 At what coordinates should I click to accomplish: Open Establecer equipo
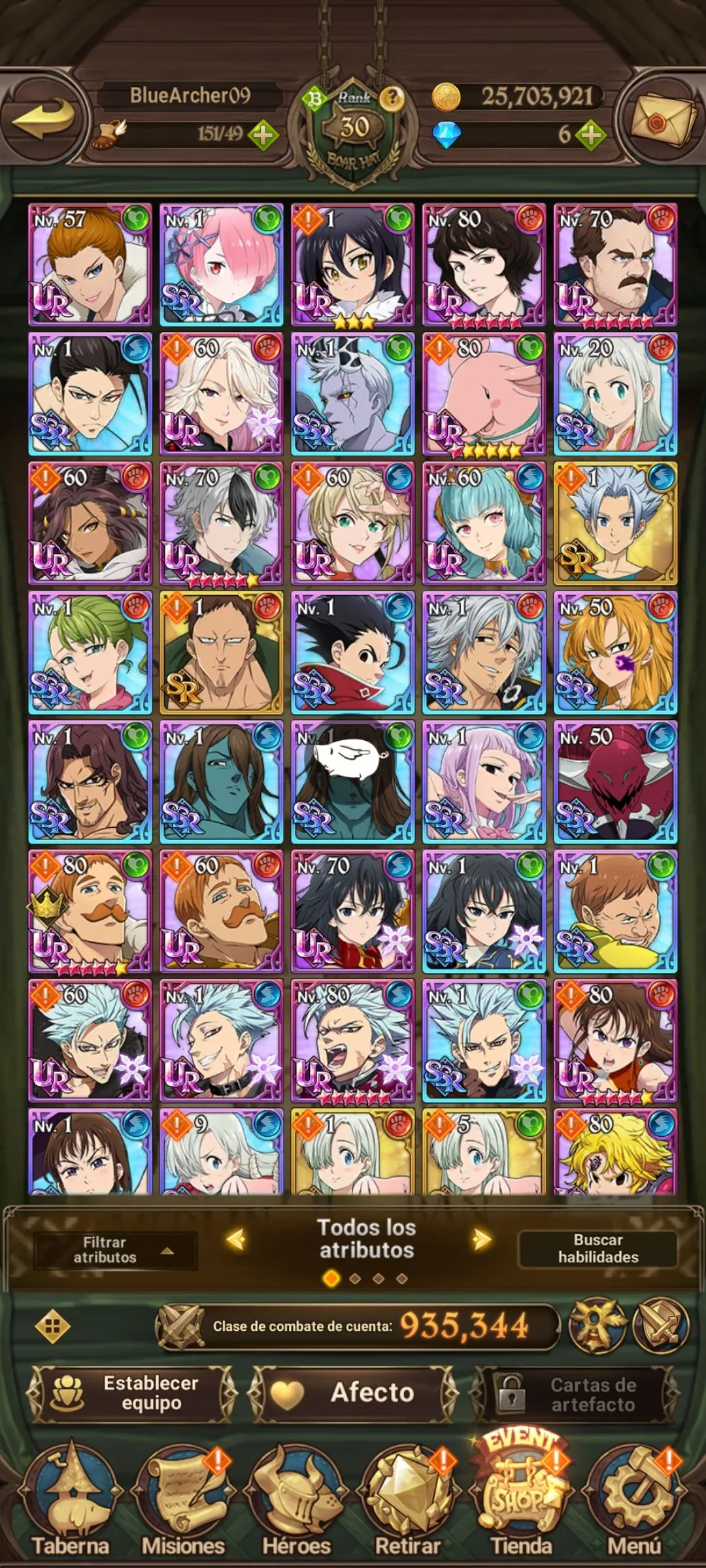pos(131,1393)
